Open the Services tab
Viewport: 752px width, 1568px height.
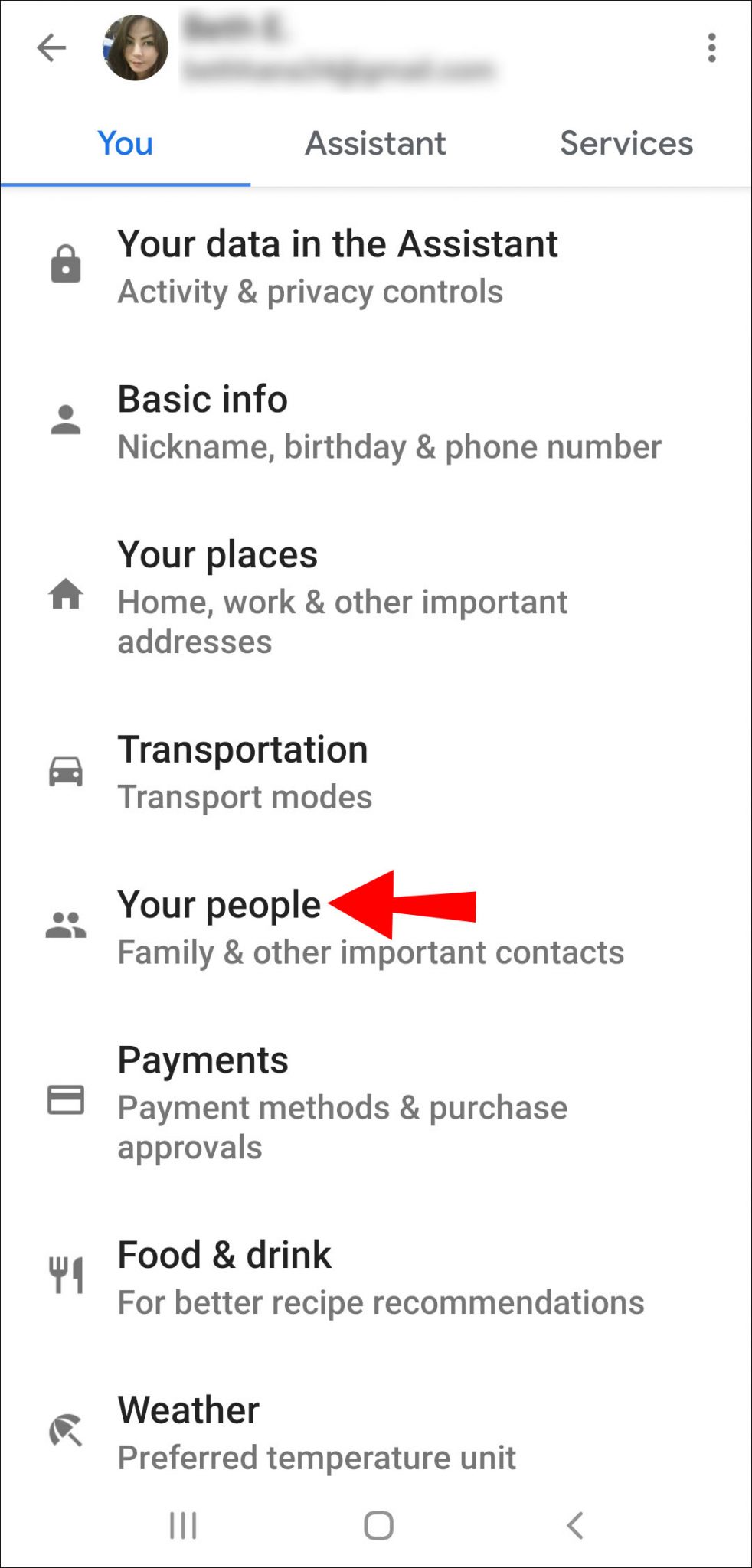[x=626, y=143]
